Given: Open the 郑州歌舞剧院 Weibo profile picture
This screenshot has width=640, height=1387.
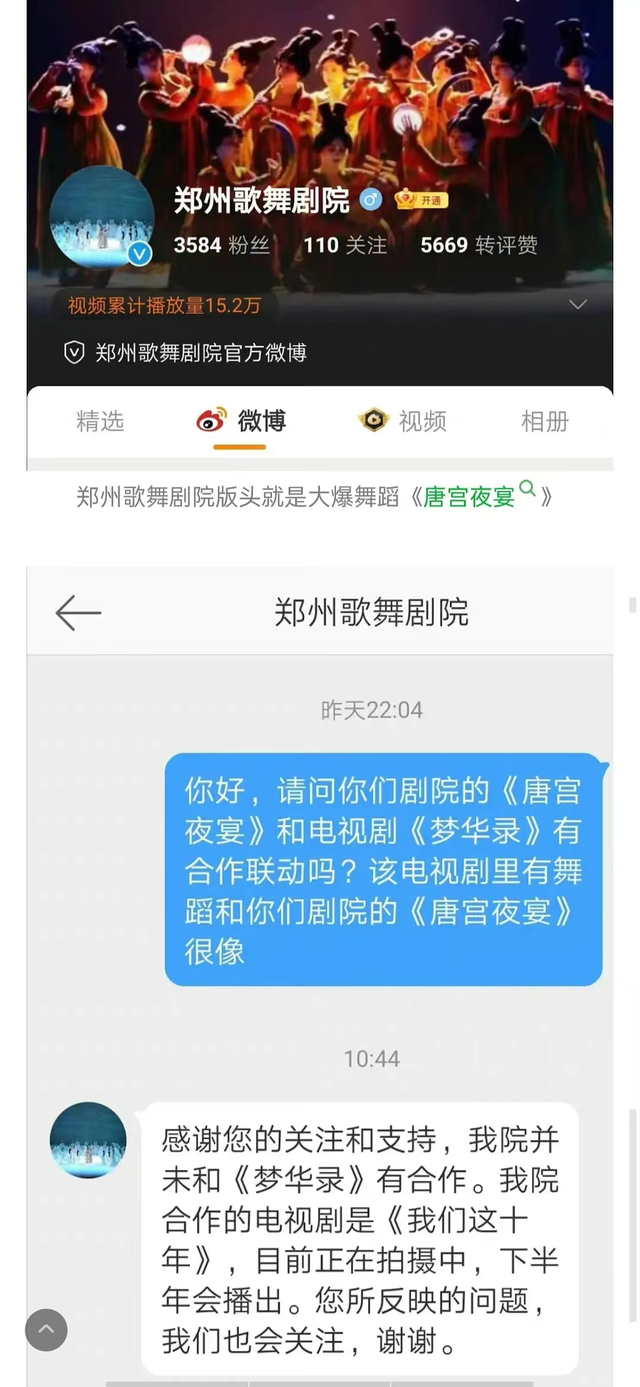Looking at the screenshot, I should [x=102, y=218].
